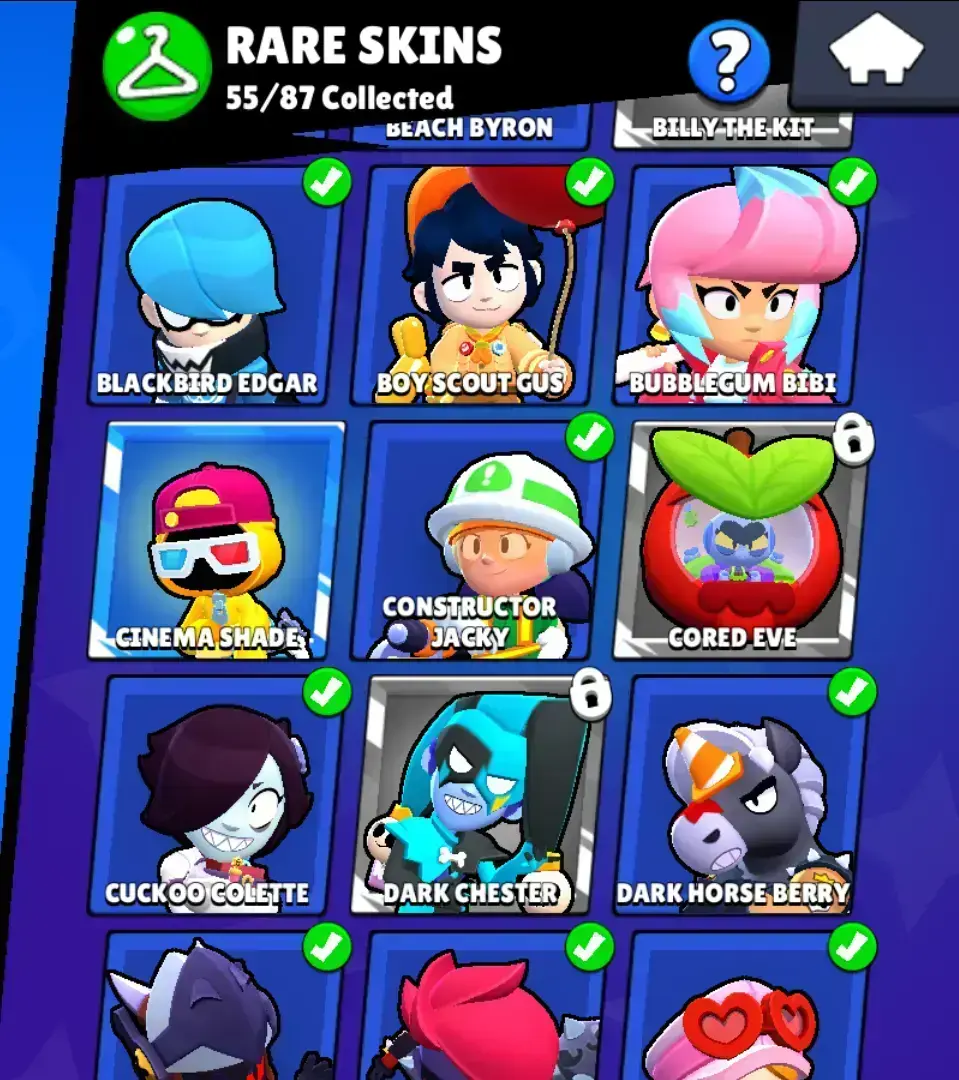This screenshot has height=1080, width=959.
Task: View the locked Cored Eve skin
Action: (736, 542)
